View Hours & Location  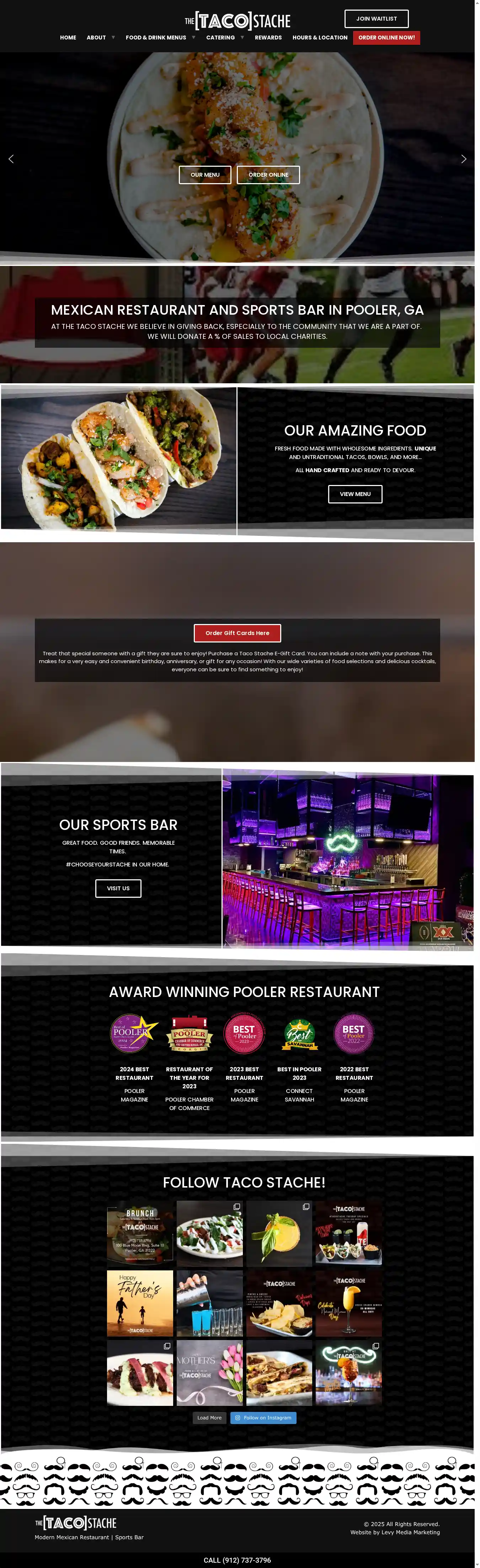coord(319,38)
